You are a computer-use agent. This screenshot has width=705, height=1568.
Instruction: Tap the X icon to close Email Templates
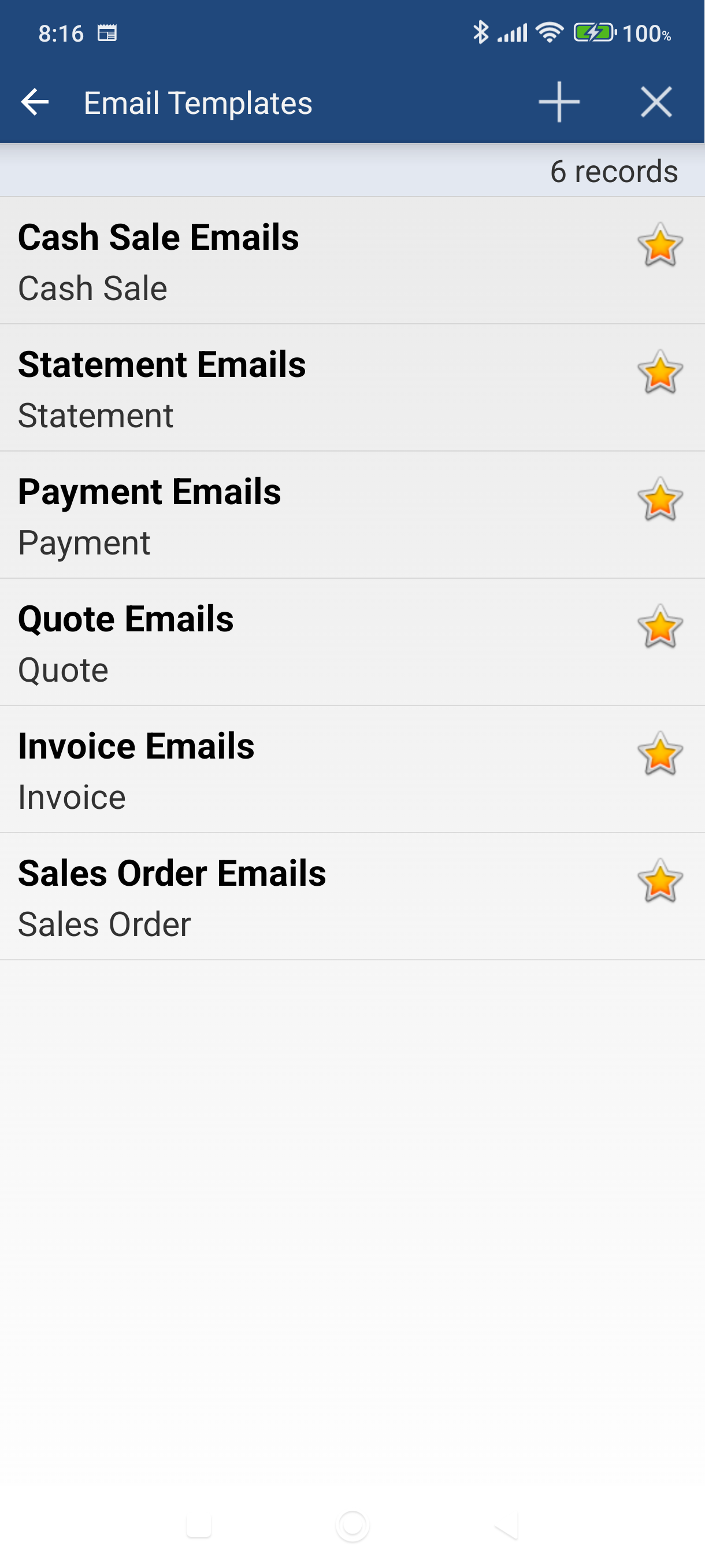pos(656,102)
